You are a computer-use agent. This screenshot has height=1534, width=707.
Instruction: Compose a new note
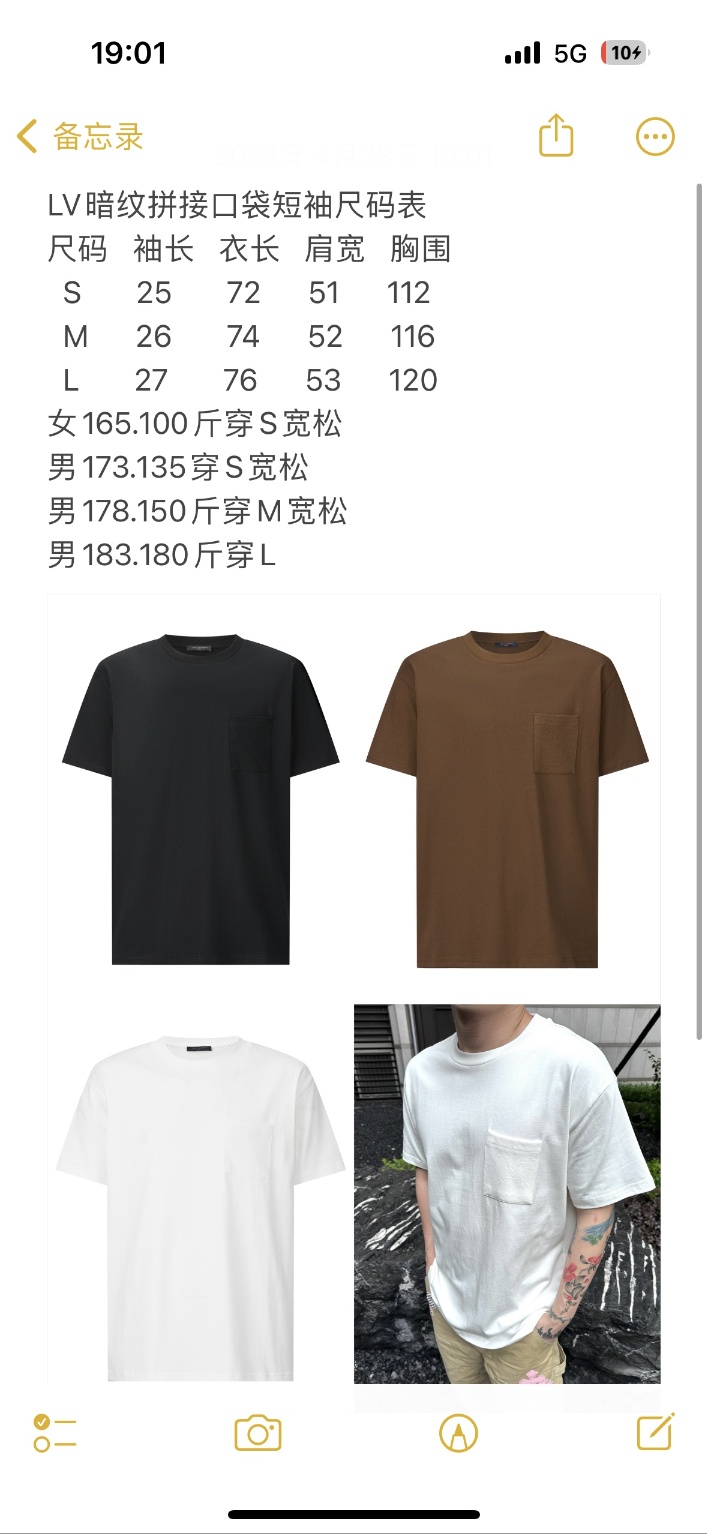point(656,1432)
